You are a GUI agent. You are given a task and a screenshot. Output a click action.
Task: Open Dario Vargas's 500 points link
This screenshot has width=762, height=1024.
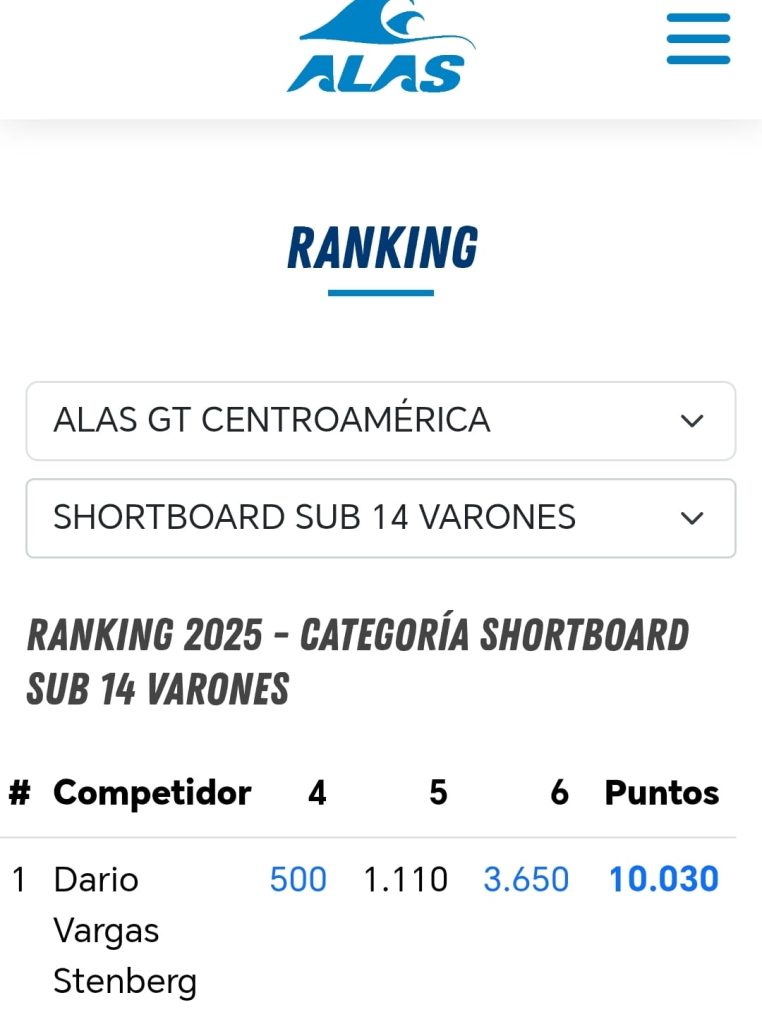click(298, 880)
